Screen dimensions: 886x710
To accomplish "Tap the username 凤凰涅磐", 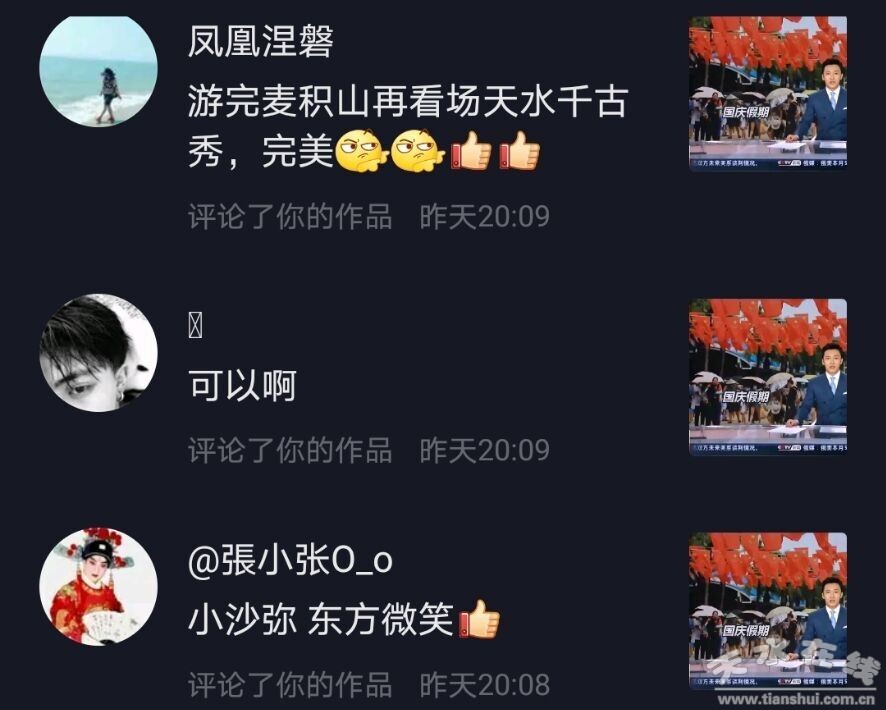I will (x=260, y=42).
